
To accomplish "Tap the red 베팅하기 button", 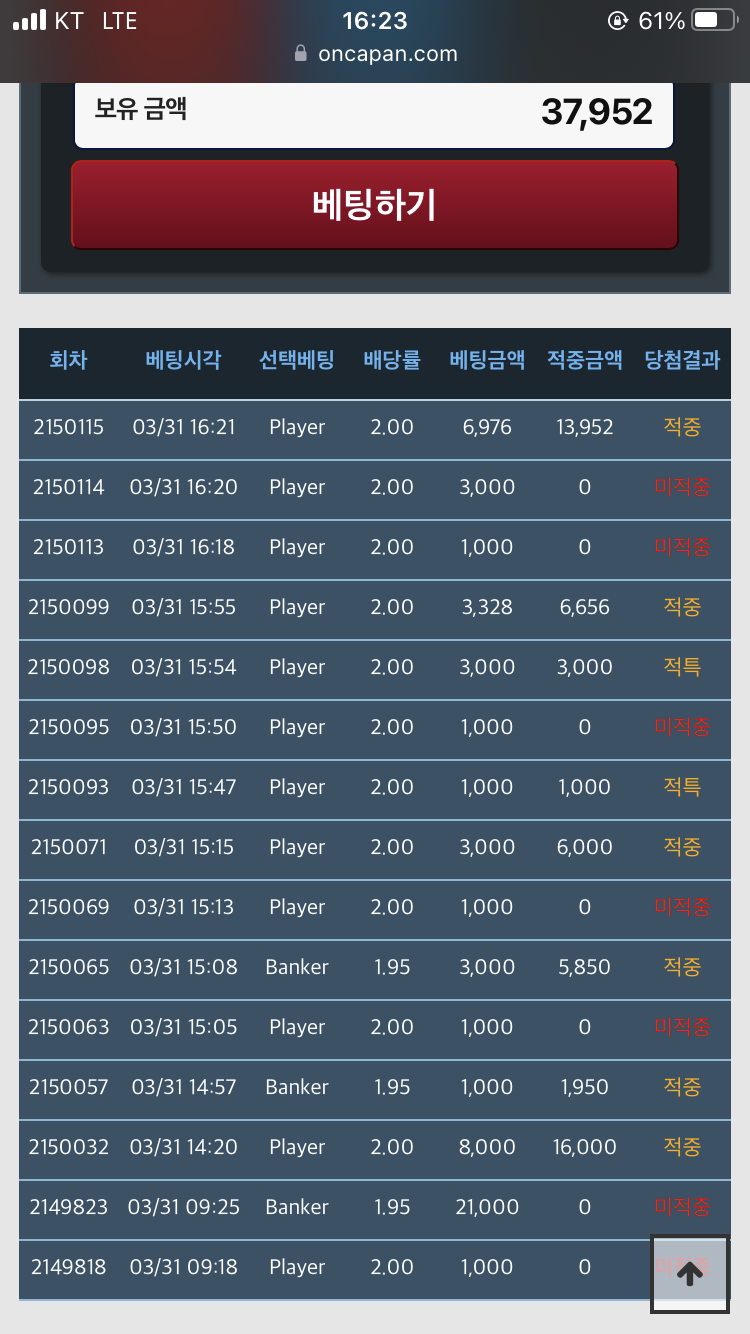I will click(375, 205).
